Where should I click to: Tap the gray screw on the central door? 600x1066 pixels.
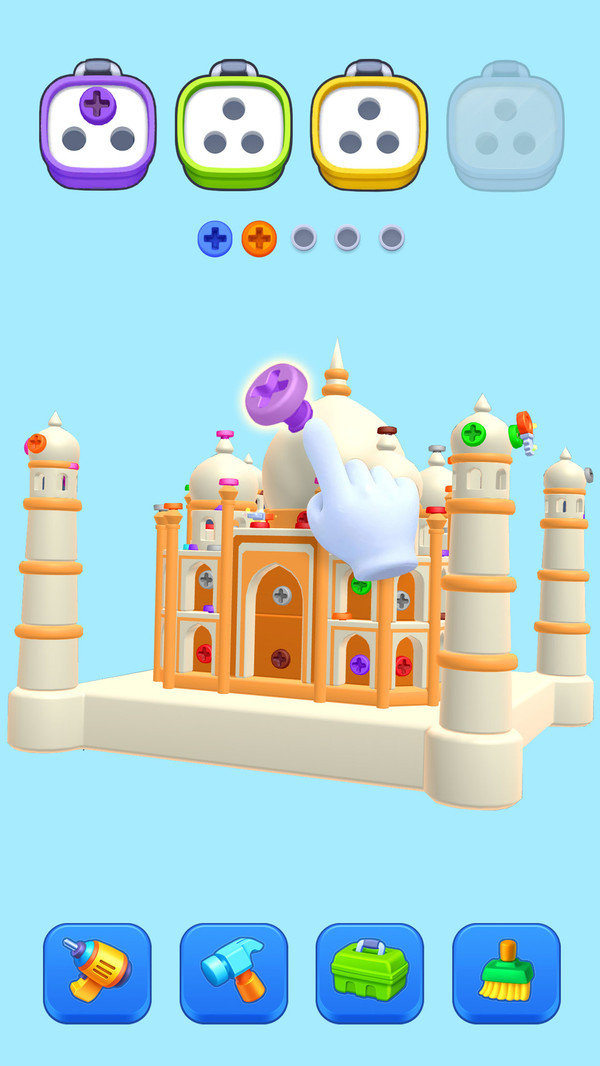click(x=282, y=595)
